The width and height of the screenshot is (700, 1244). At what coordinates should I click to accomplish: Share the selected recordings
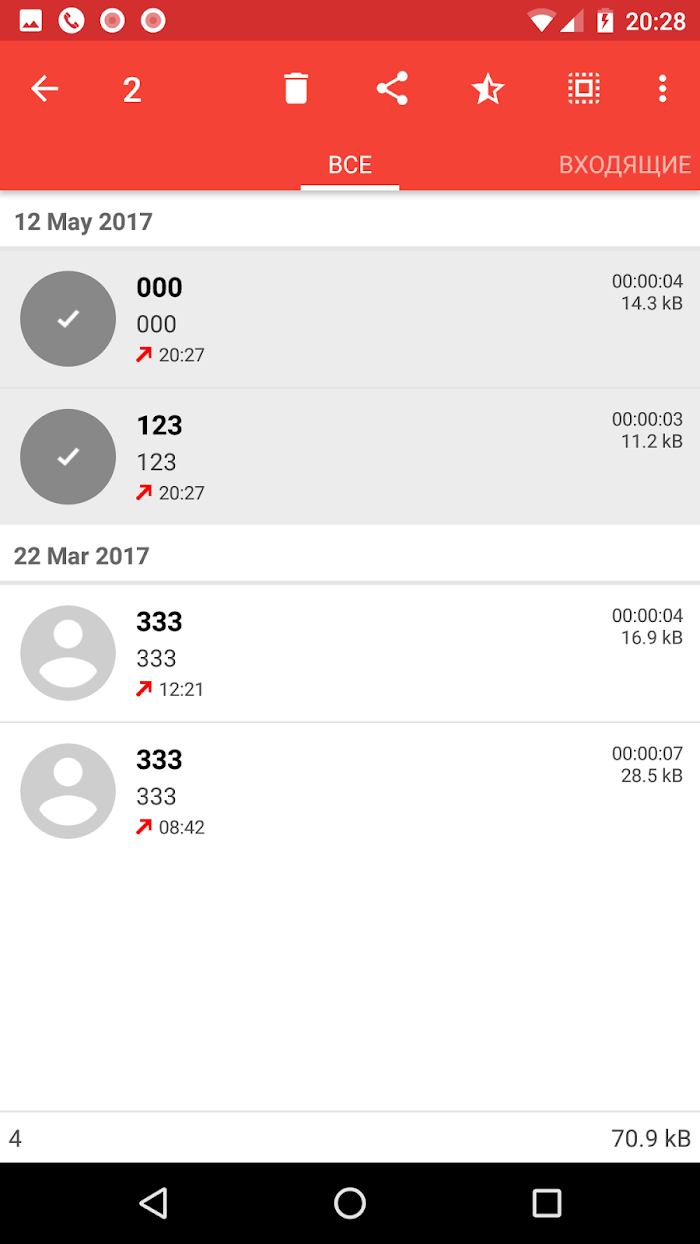point(392,89)
